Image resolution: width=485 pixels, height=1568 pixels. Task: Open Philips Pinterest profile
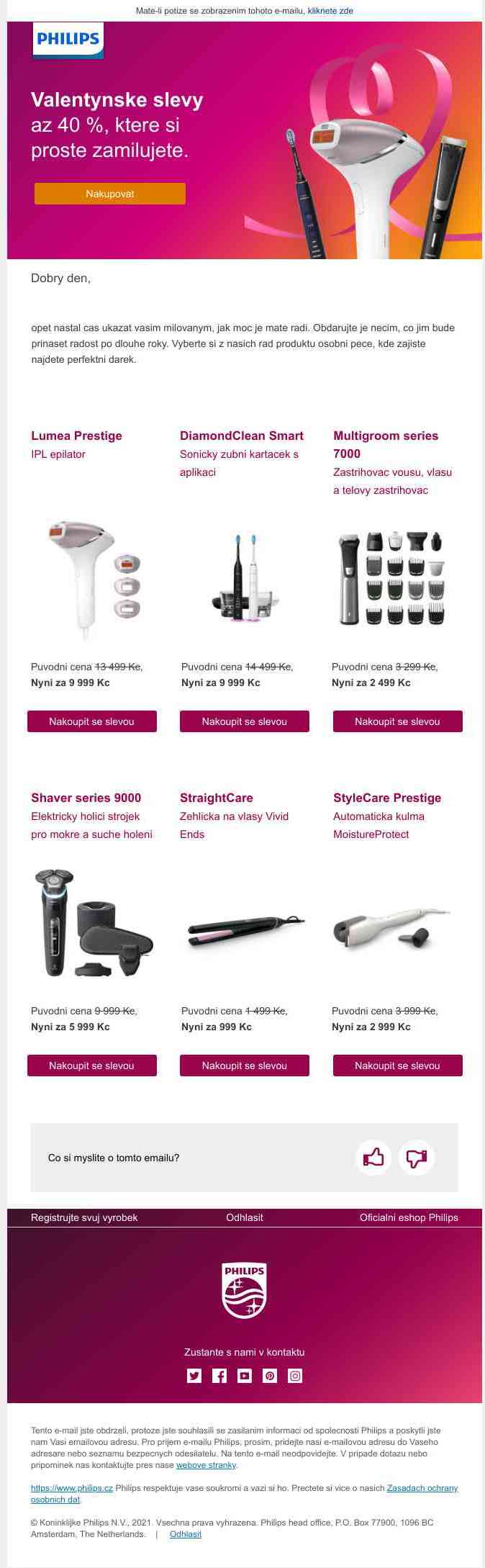(270, 1376)
